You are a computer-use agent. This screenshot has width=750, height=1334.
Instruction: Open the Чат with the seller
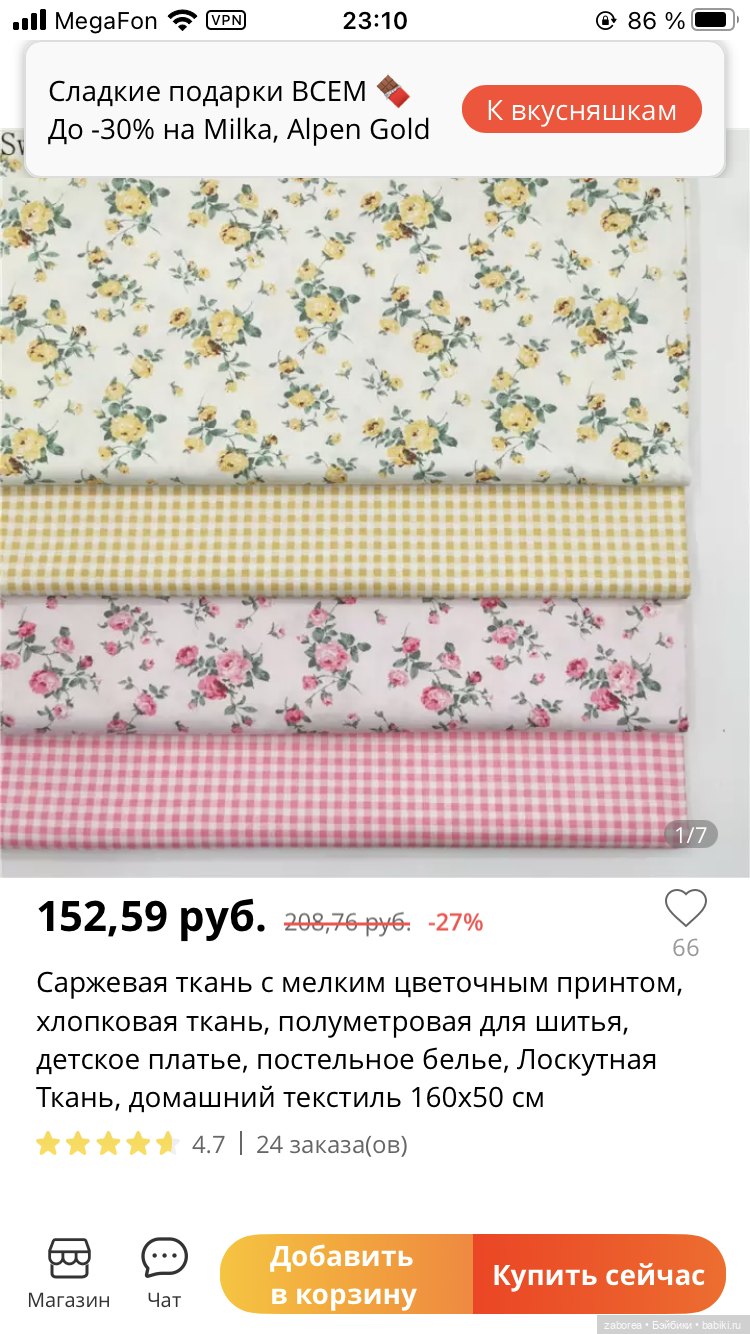point(164,1272)
